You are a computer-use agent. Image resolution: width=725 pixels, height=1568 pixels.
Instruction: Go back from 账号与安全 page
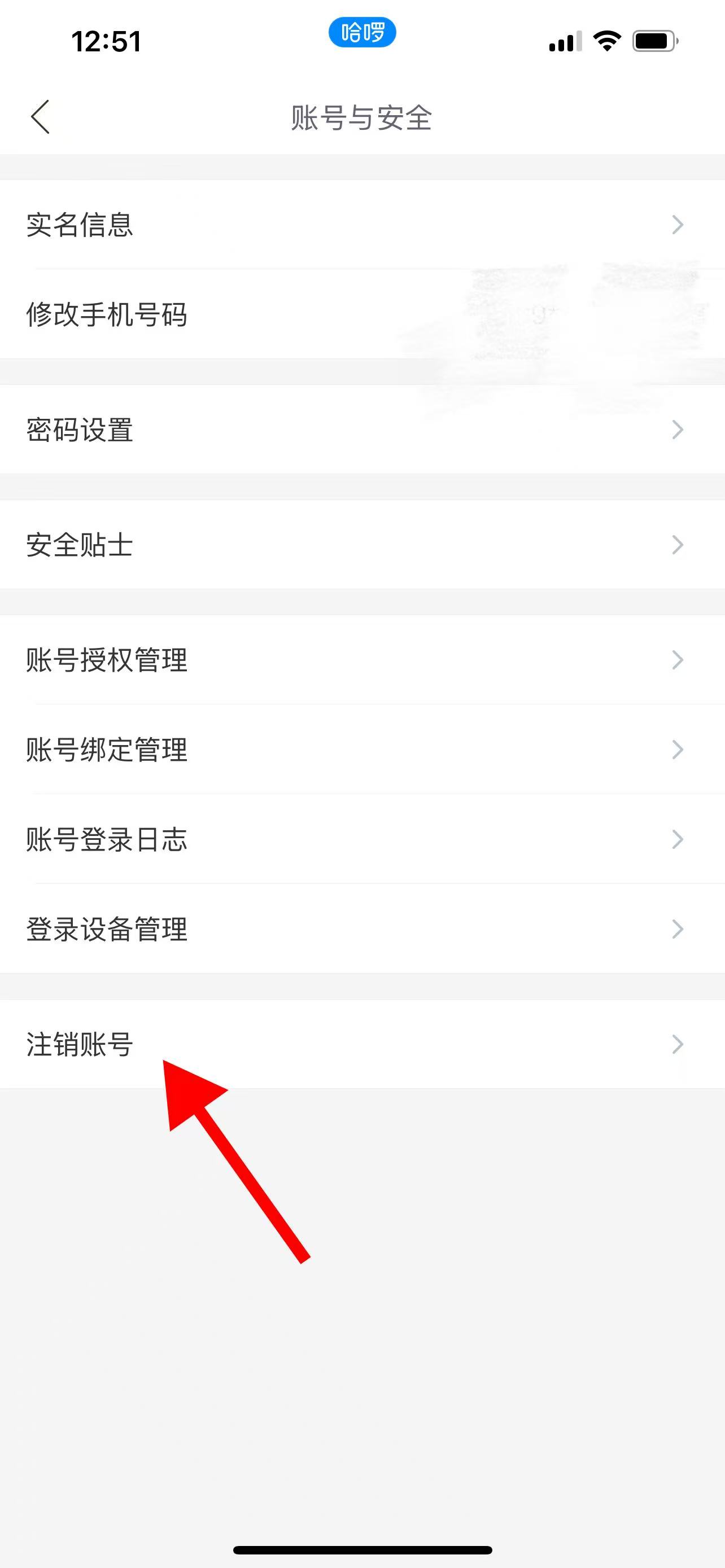pyautogui.click(x=40, y=117)
